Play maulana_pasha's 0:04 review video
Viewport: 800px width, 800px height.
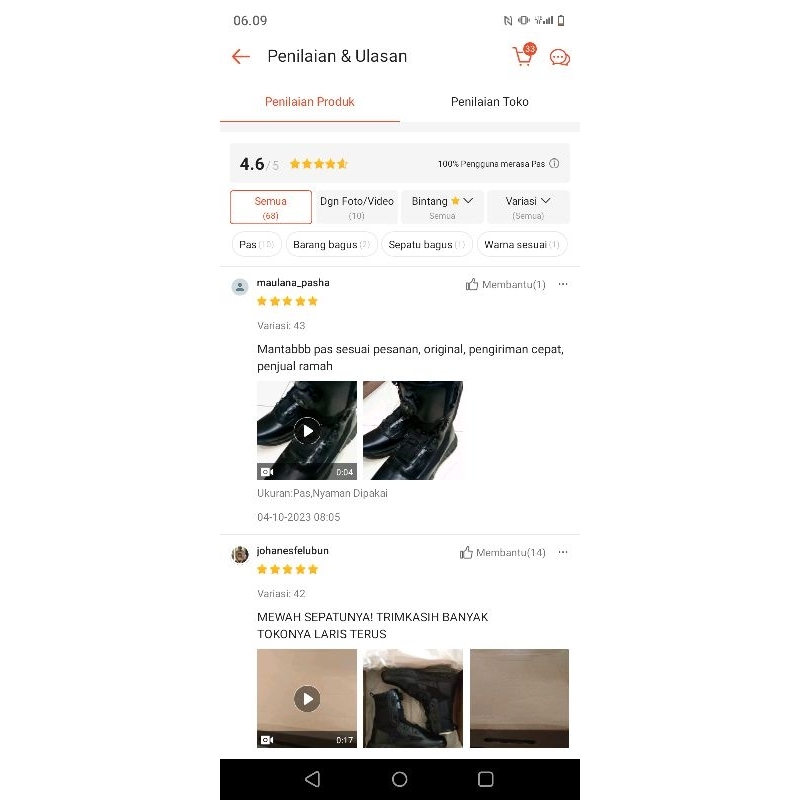pos(307,431)
